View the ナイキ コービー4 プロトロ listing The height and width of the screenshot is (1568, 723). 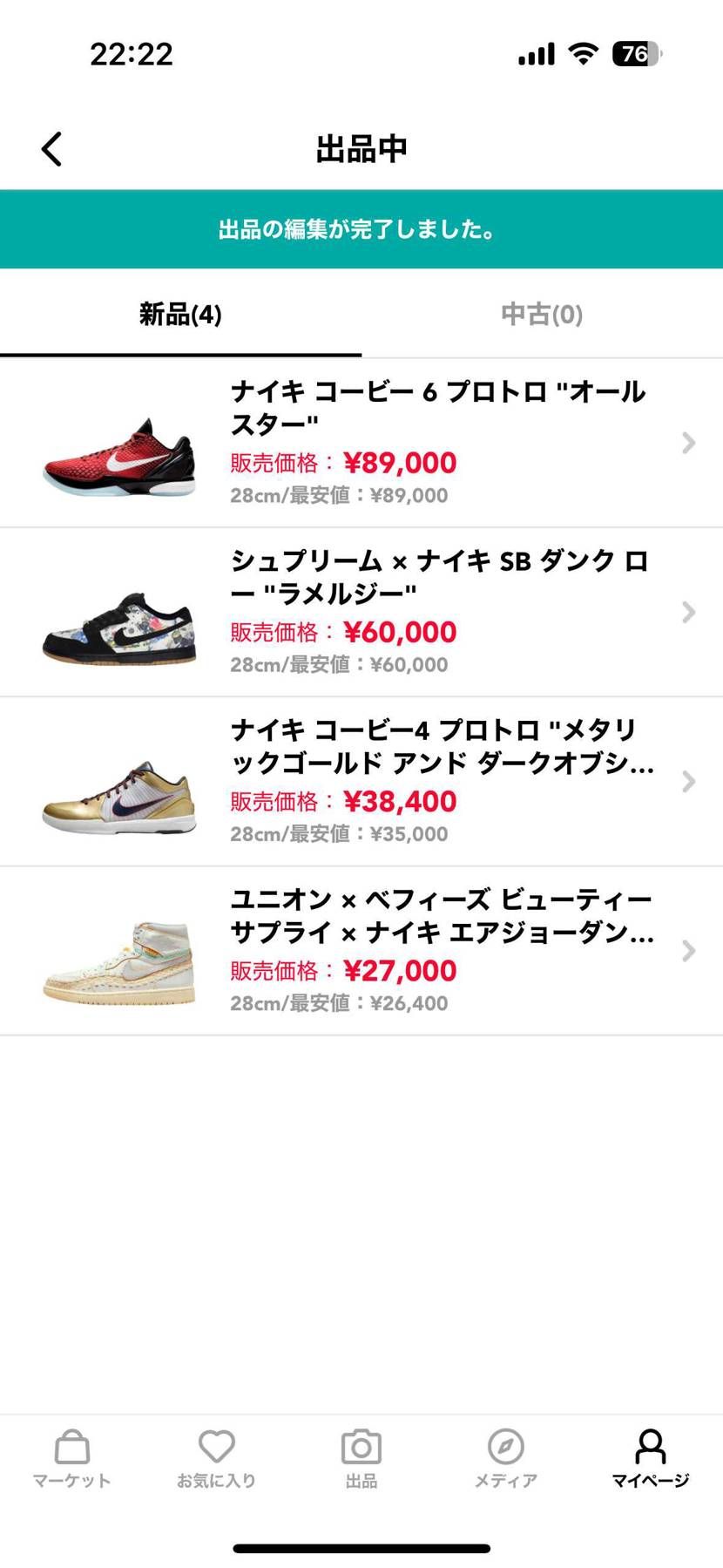click(361, 781)
